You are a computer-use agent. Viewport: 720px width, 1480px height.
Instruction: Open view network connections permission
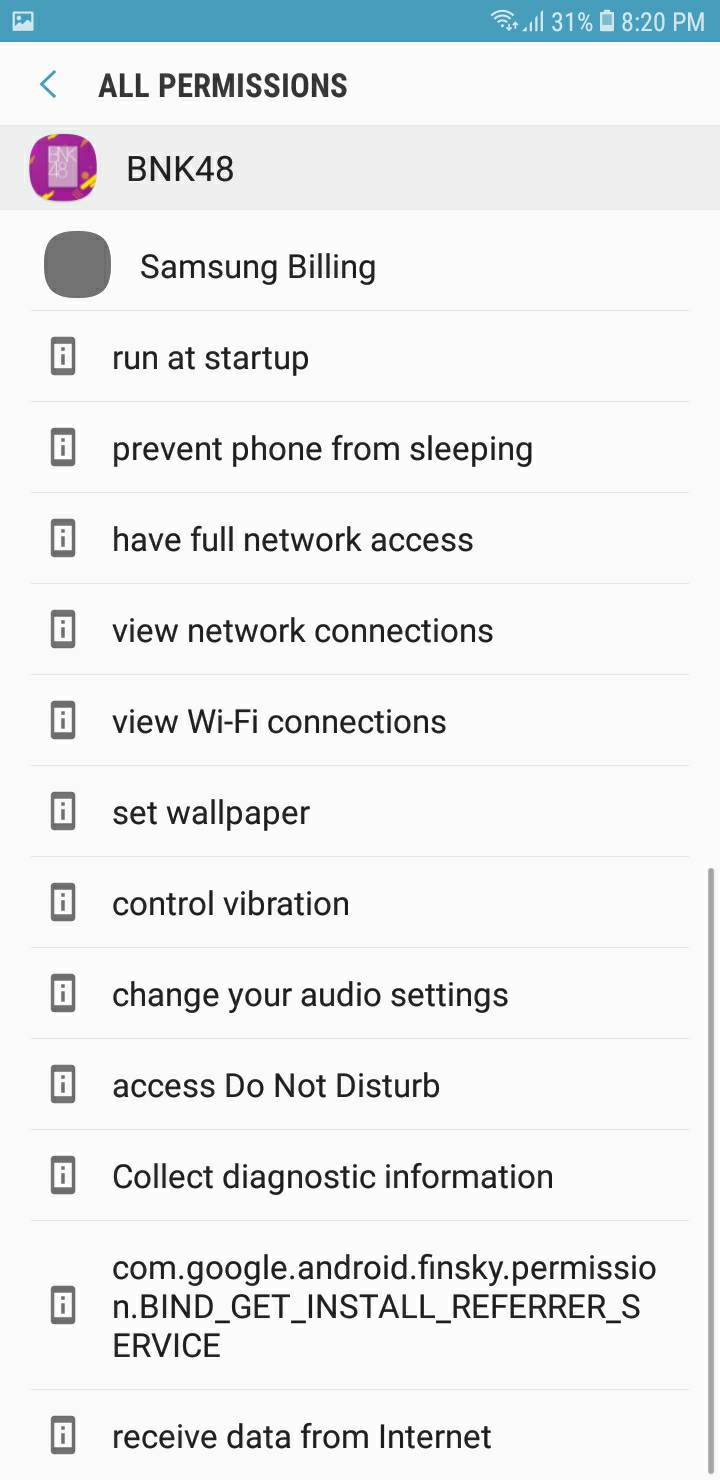pos(360,630)
